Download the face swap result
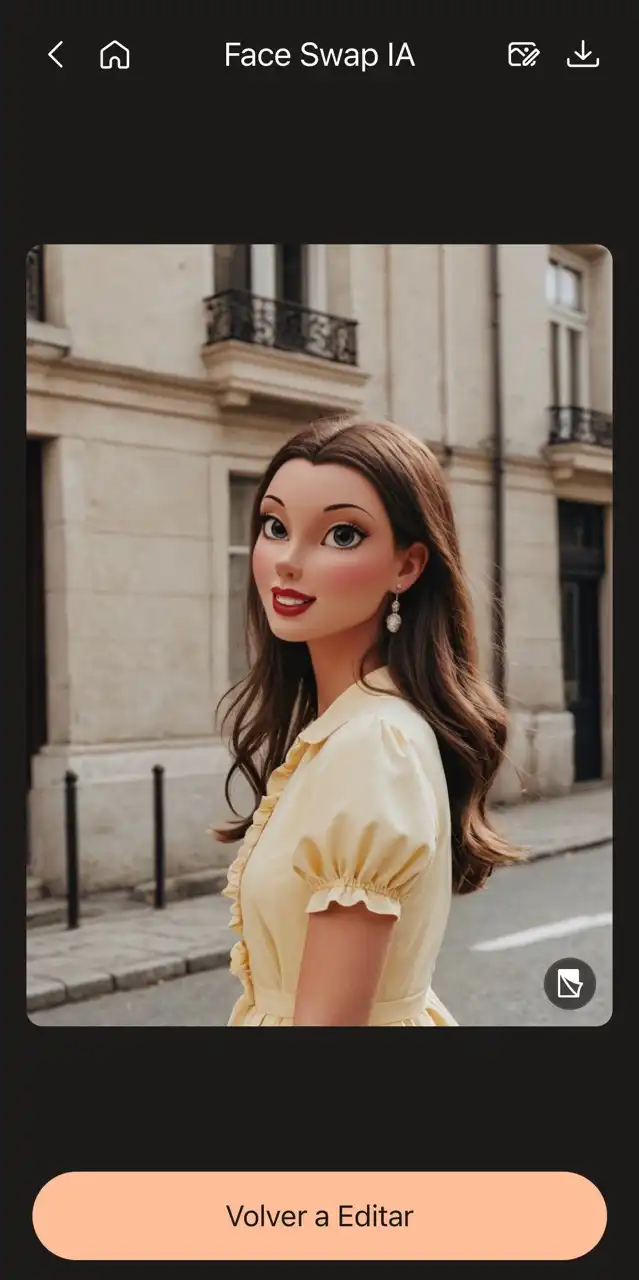Viewport: 639px width, 1280px height. click(x=583, y=55)
